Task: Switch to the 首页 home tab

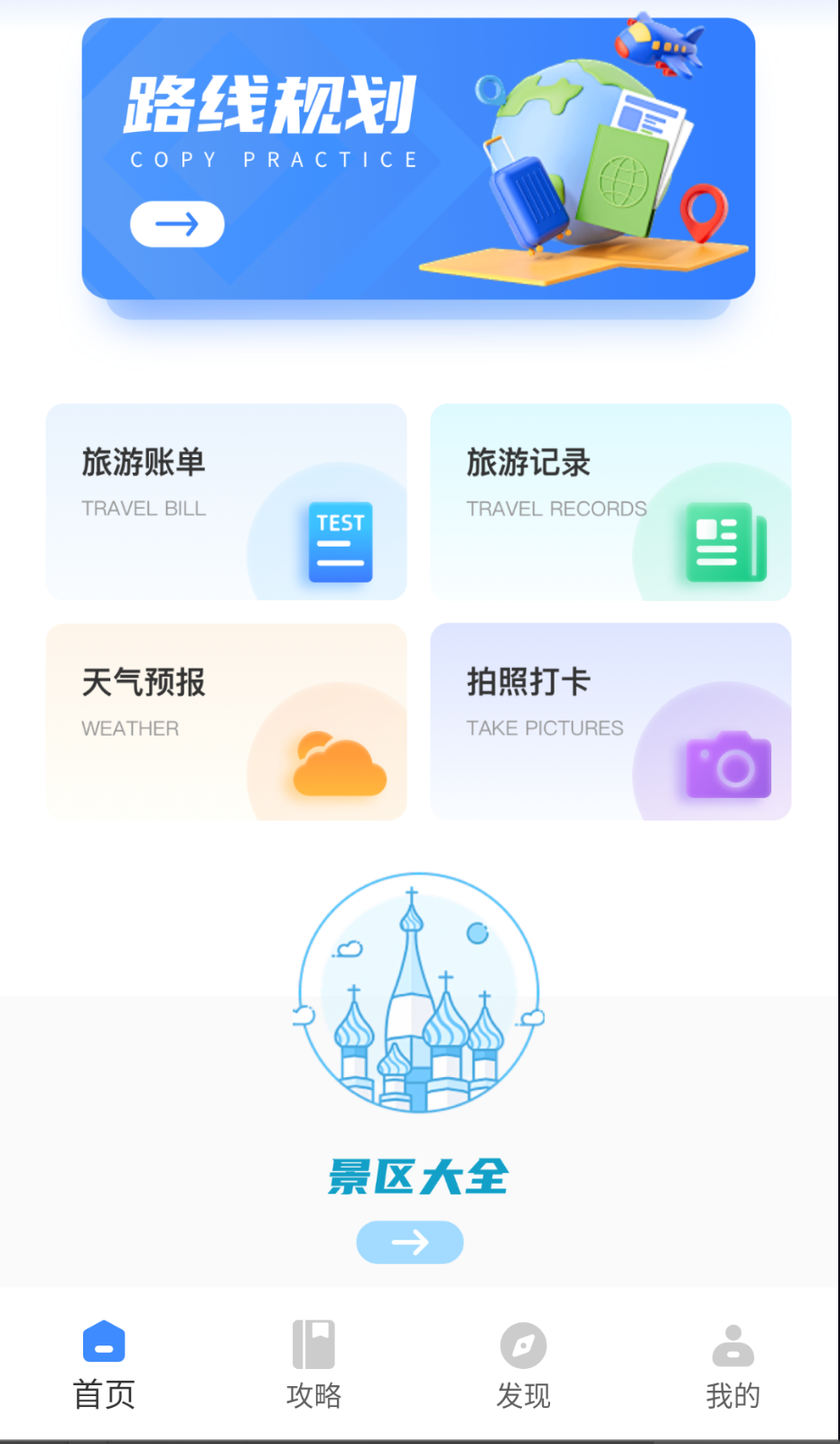Action: click(104, 1366)
